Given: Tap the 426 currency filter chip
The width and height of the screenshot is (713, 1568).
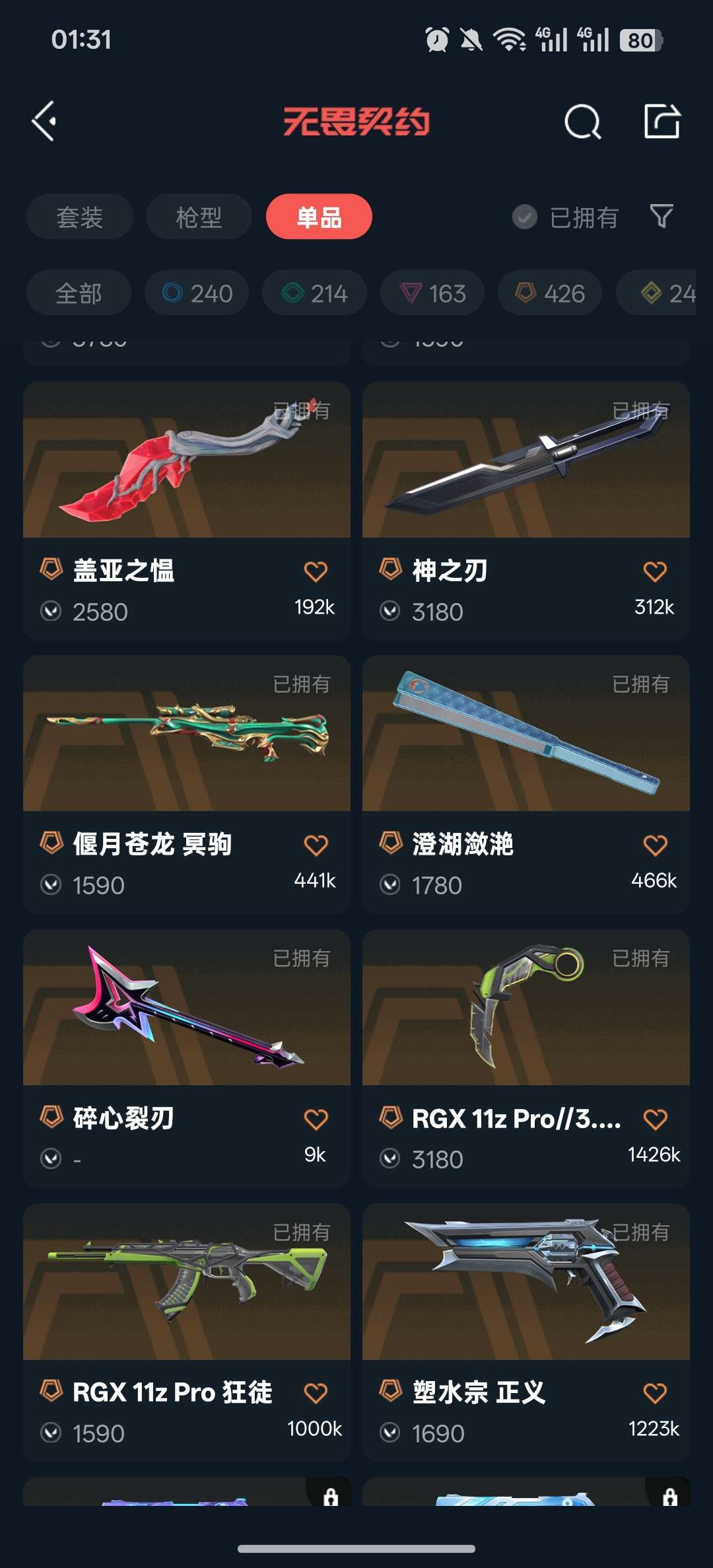Looking at the screenshot, I should tap(549, 293).
